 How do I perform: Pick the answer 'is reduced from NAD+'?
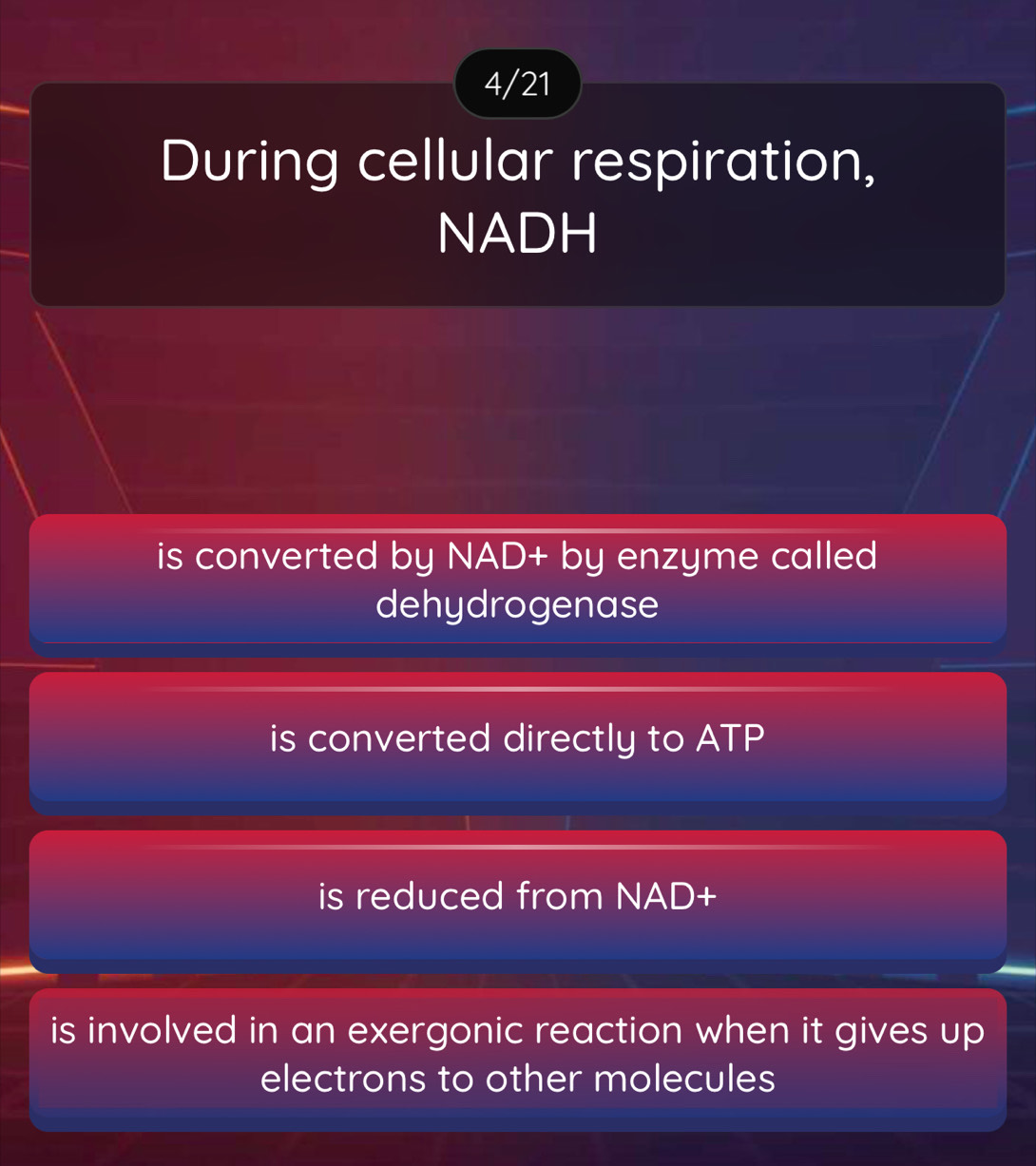[517, 896]
